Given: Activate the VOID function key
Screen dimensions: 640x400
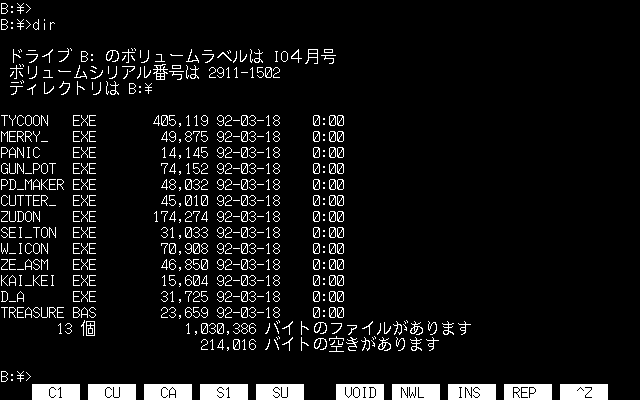Looking at the screenshot, I should pyautogui.click(x=360, y=393).
